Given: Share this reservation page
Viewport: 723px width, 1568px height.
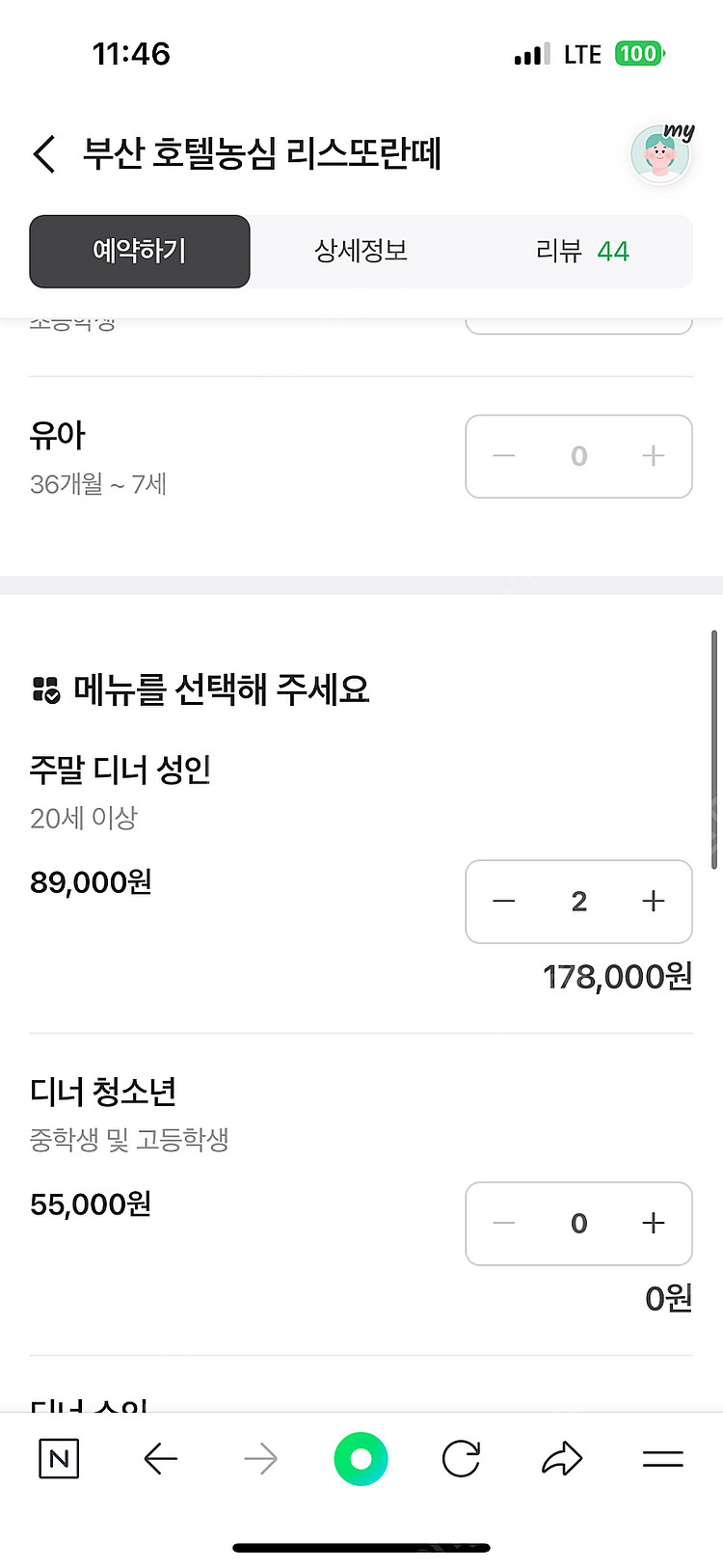Looking at the screenshot, I should click(x=562, y=1459).
